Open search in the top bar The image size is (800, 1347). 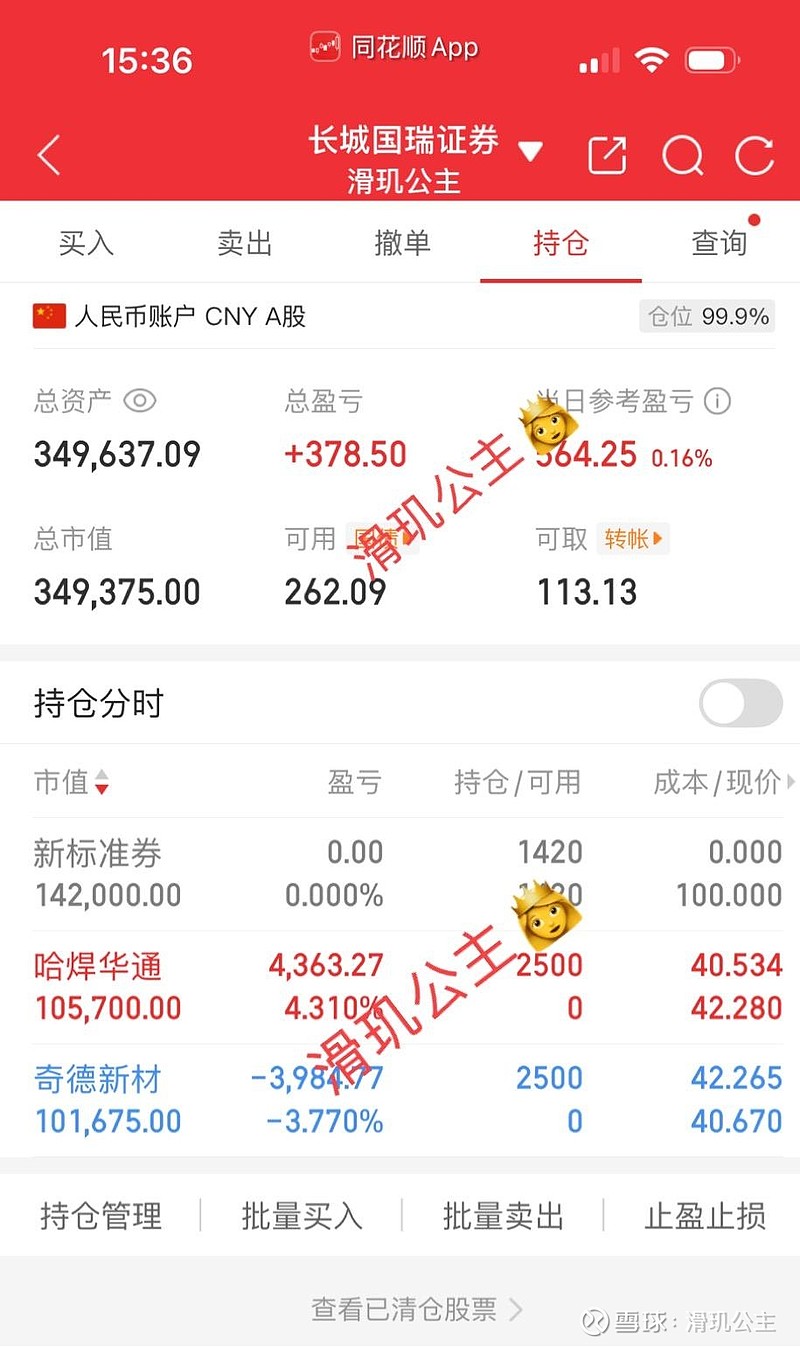pyautogui.click(x=682, y=156)
